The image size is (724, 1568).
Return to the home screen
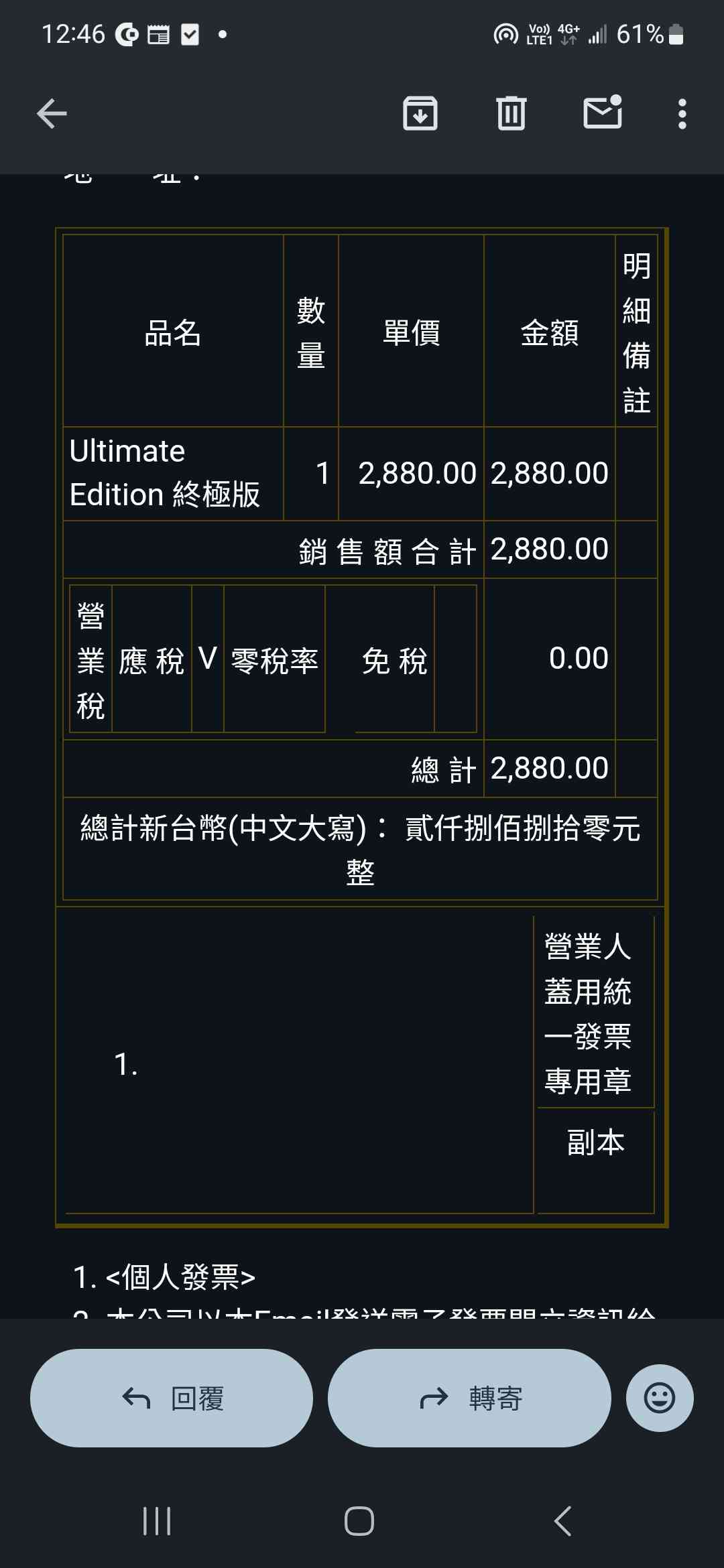tap(359, 1521)
